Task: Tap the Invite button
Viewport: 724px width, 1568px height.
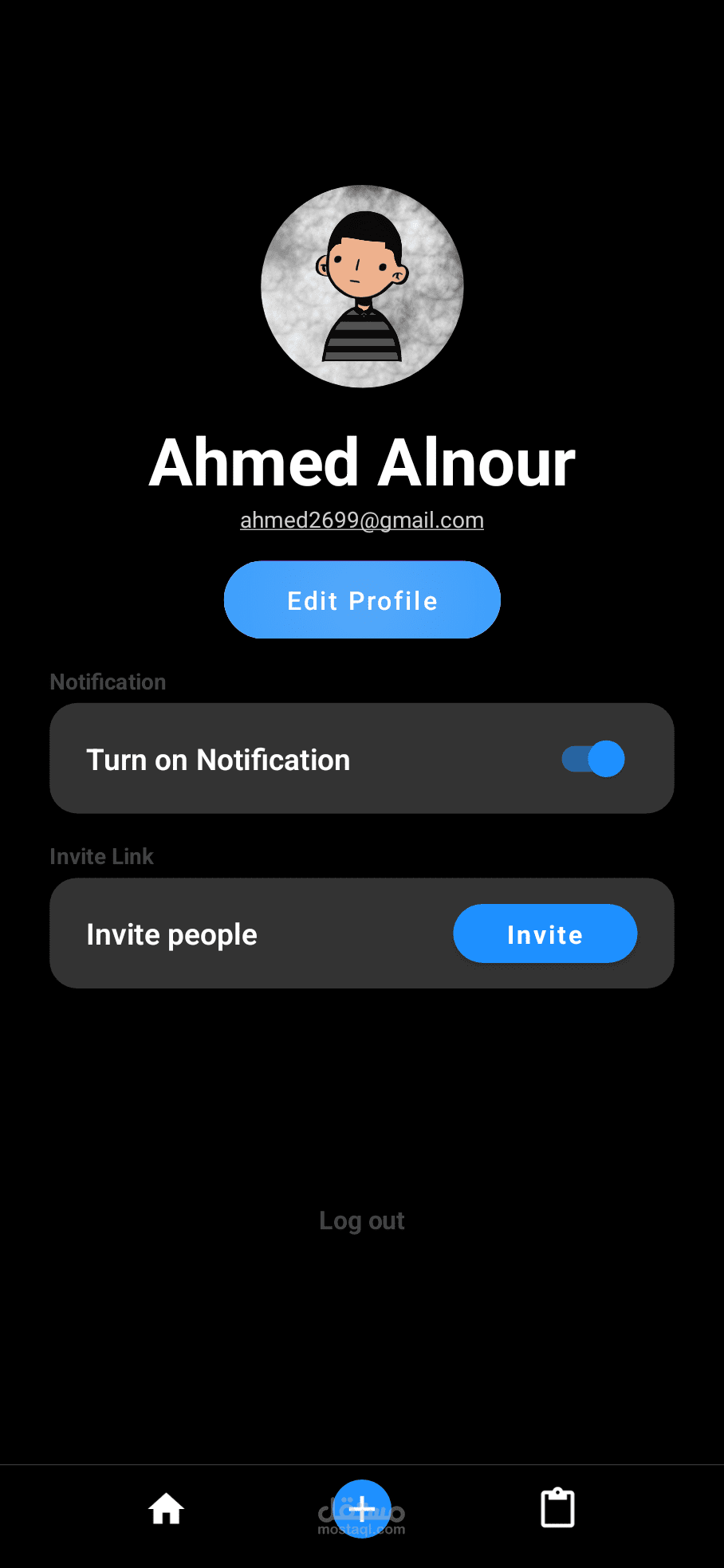Action: pyautogui.click(x=545, y=933)
